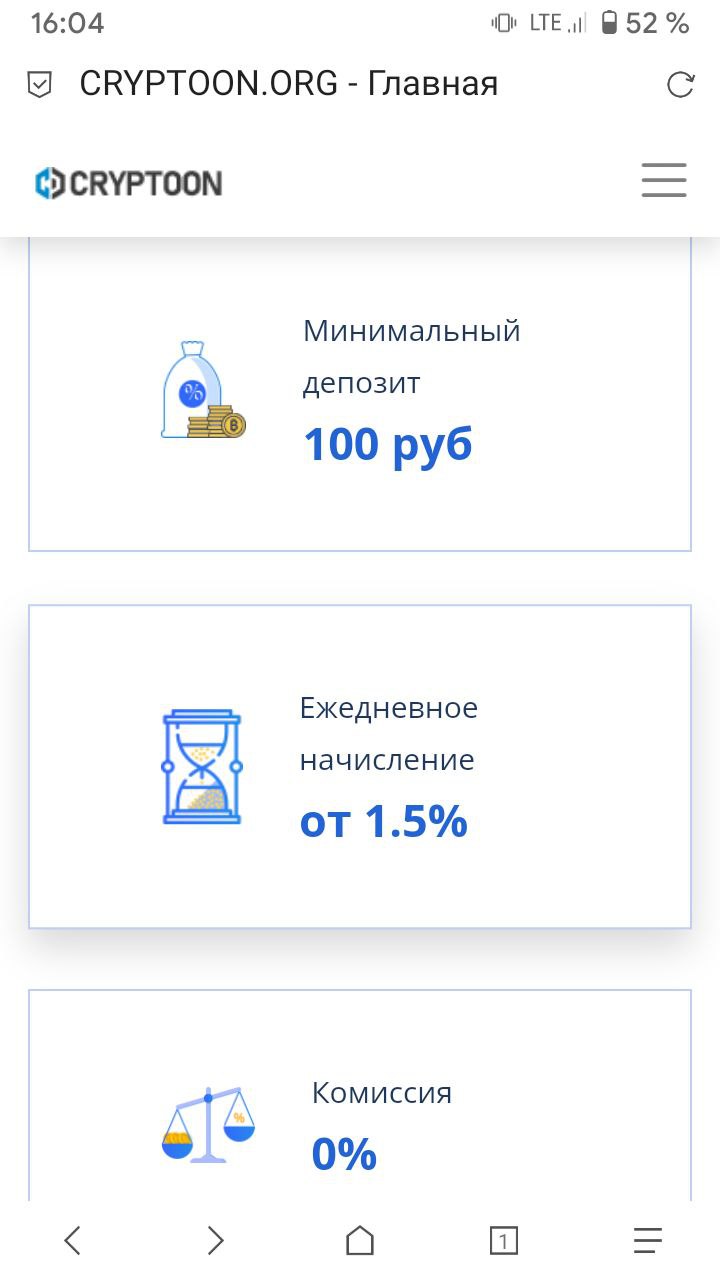Reload the page with the refresh icon
Viewport: 720px width, 1280px height.
click(x=680, y=85)
